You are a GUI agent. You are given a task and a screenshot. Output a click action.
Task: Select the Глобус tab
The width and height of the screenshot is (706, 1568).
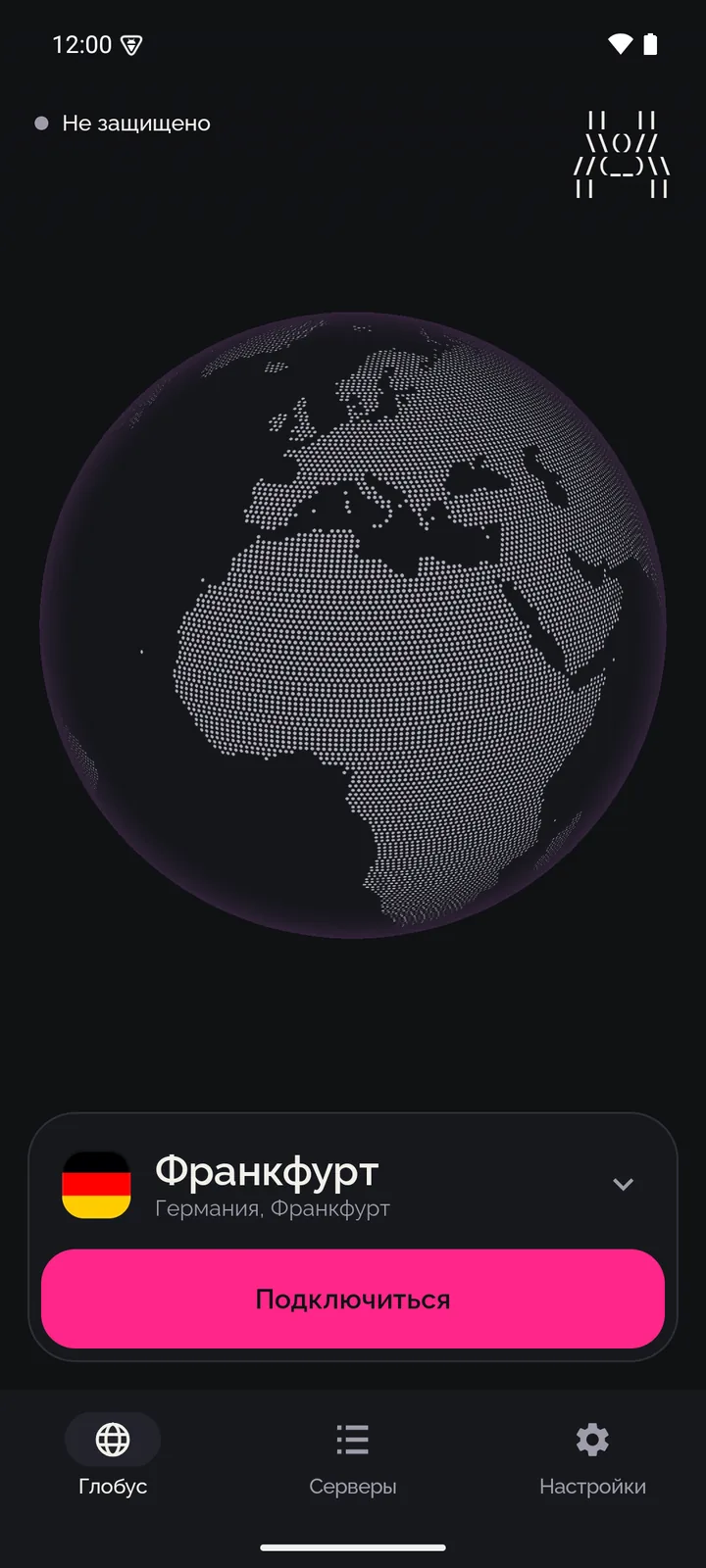[113, 1458]
